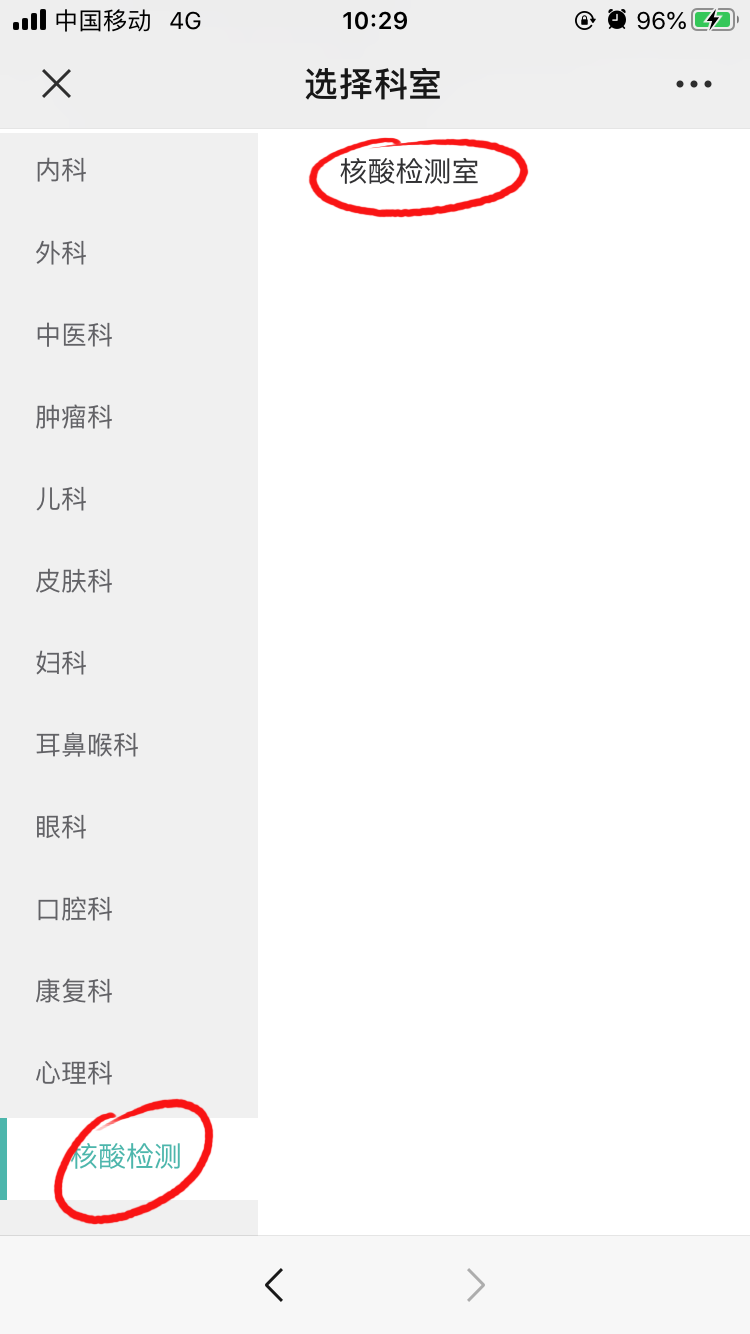Go back with the browser back arrow
Screen dimensions: 750x1334
pyautogui.click(x=274, y=1284)
